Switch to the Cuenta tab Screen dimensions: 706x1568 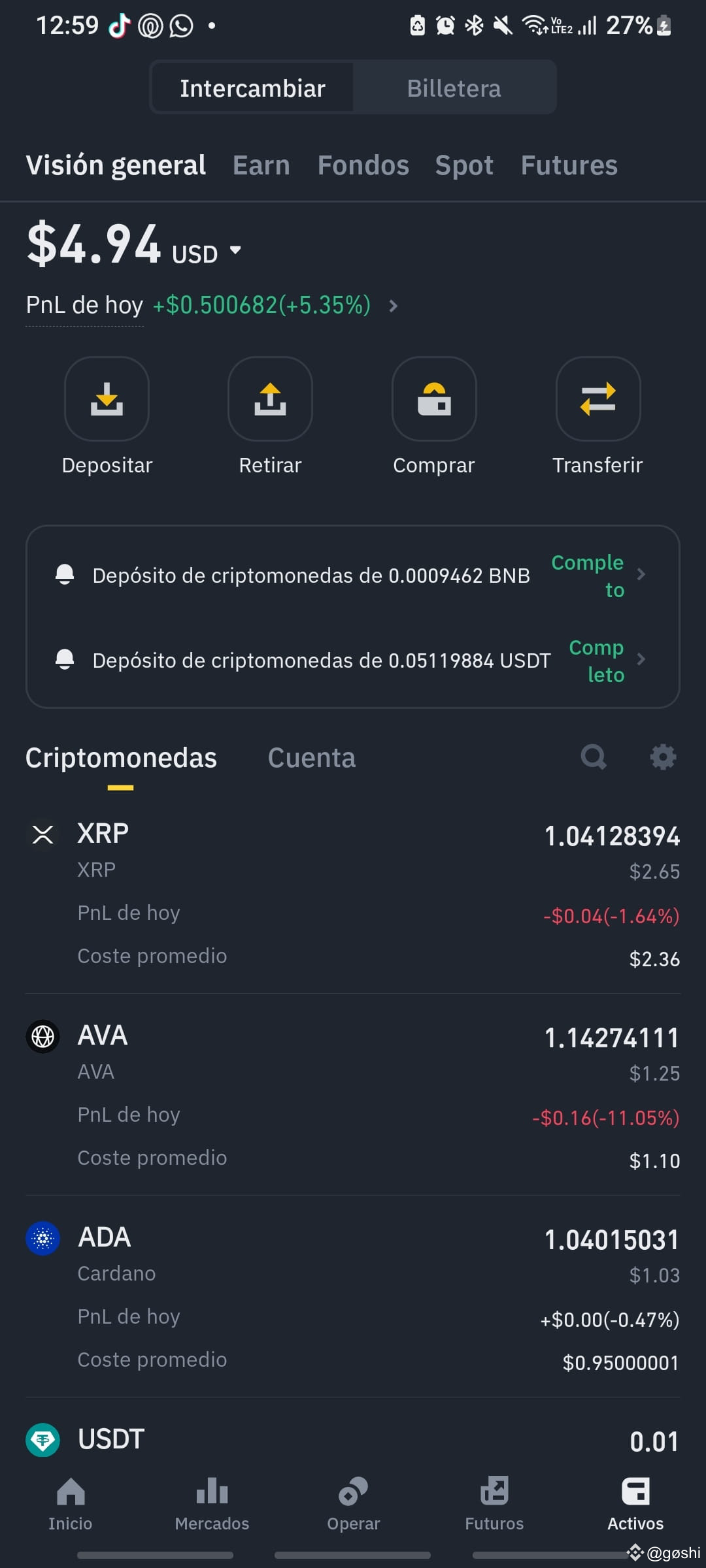coord(312,758)
